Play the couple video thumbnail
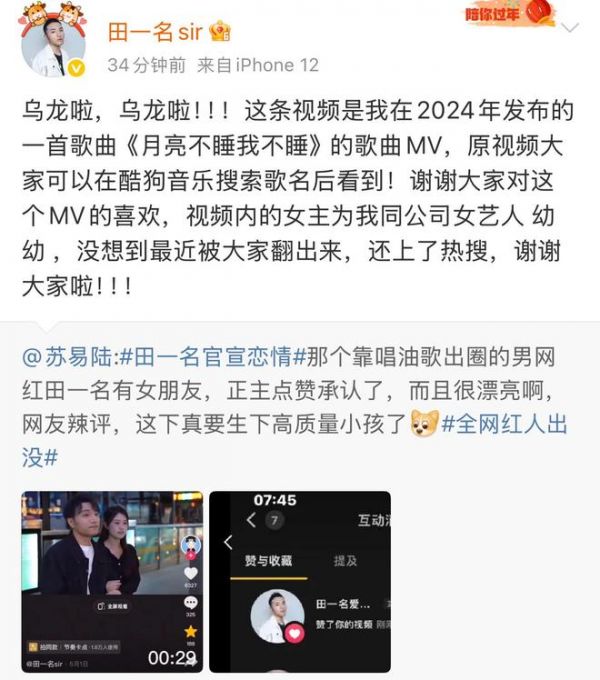This screenshot has width=600, height=680. click(112, 581)
